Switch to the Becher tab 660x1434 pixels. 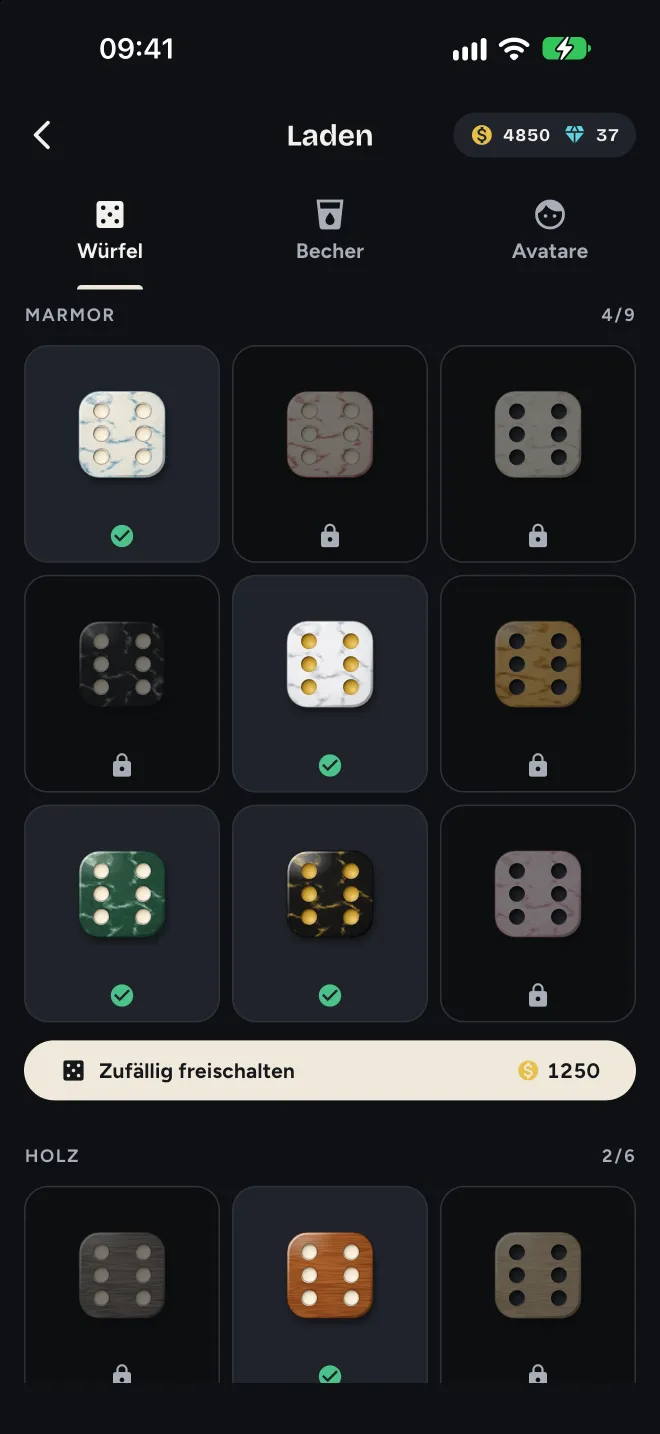click(x=330, y=230)
